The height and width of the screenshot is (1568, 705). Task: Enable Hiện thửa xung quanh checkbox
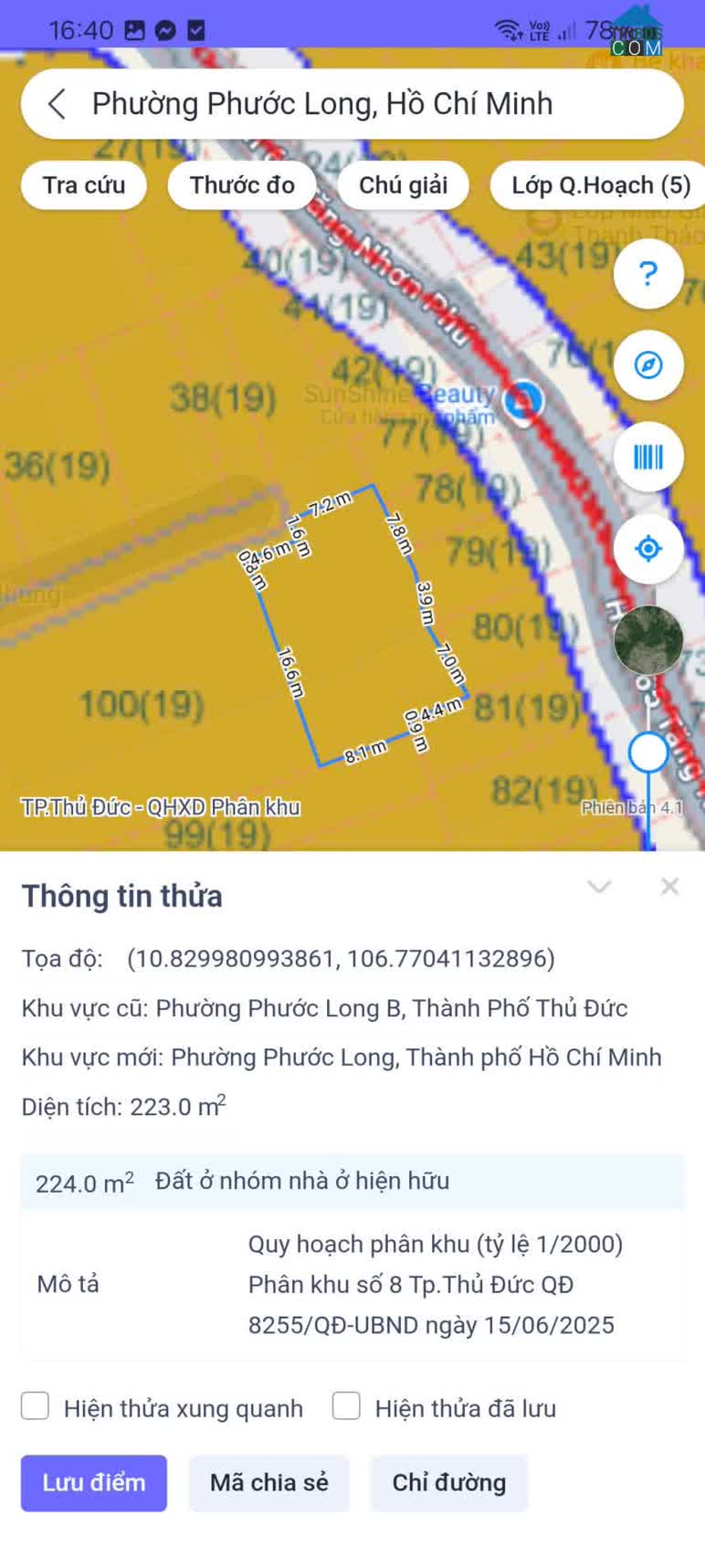[x=36, y=1405]
